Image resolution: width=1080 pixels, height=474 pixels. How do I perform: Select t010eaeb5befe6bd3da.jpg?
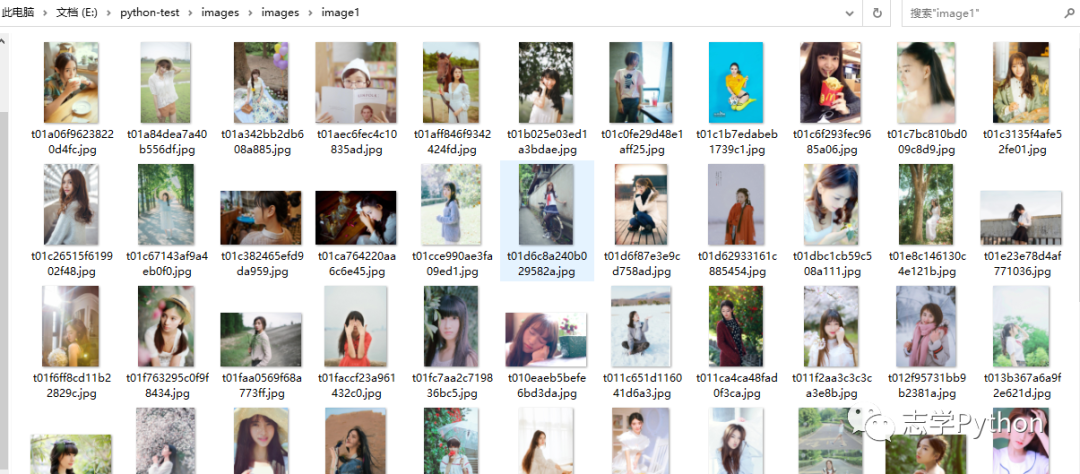point(546,339)
